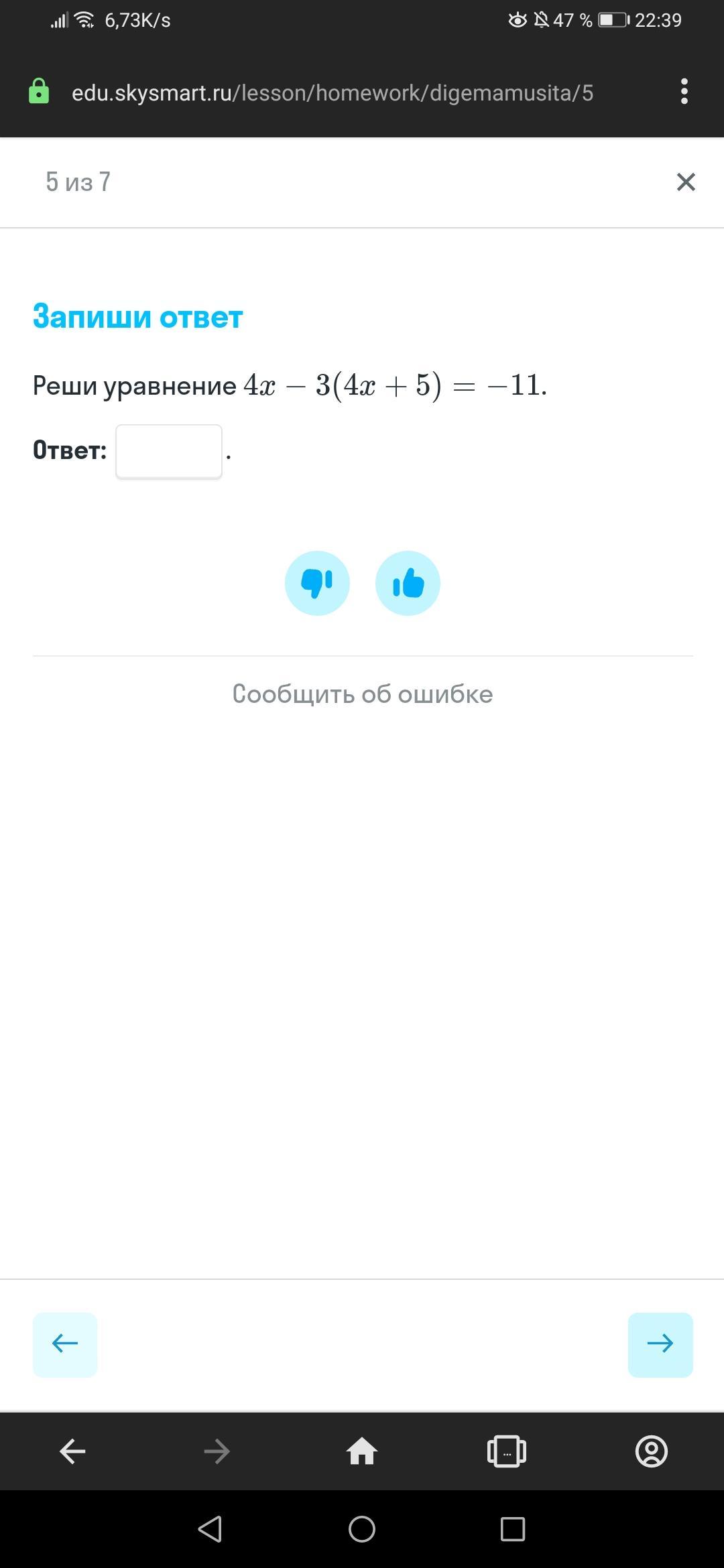
Task: Rate the task with thumbs down
Action: (x=317, y=583)
